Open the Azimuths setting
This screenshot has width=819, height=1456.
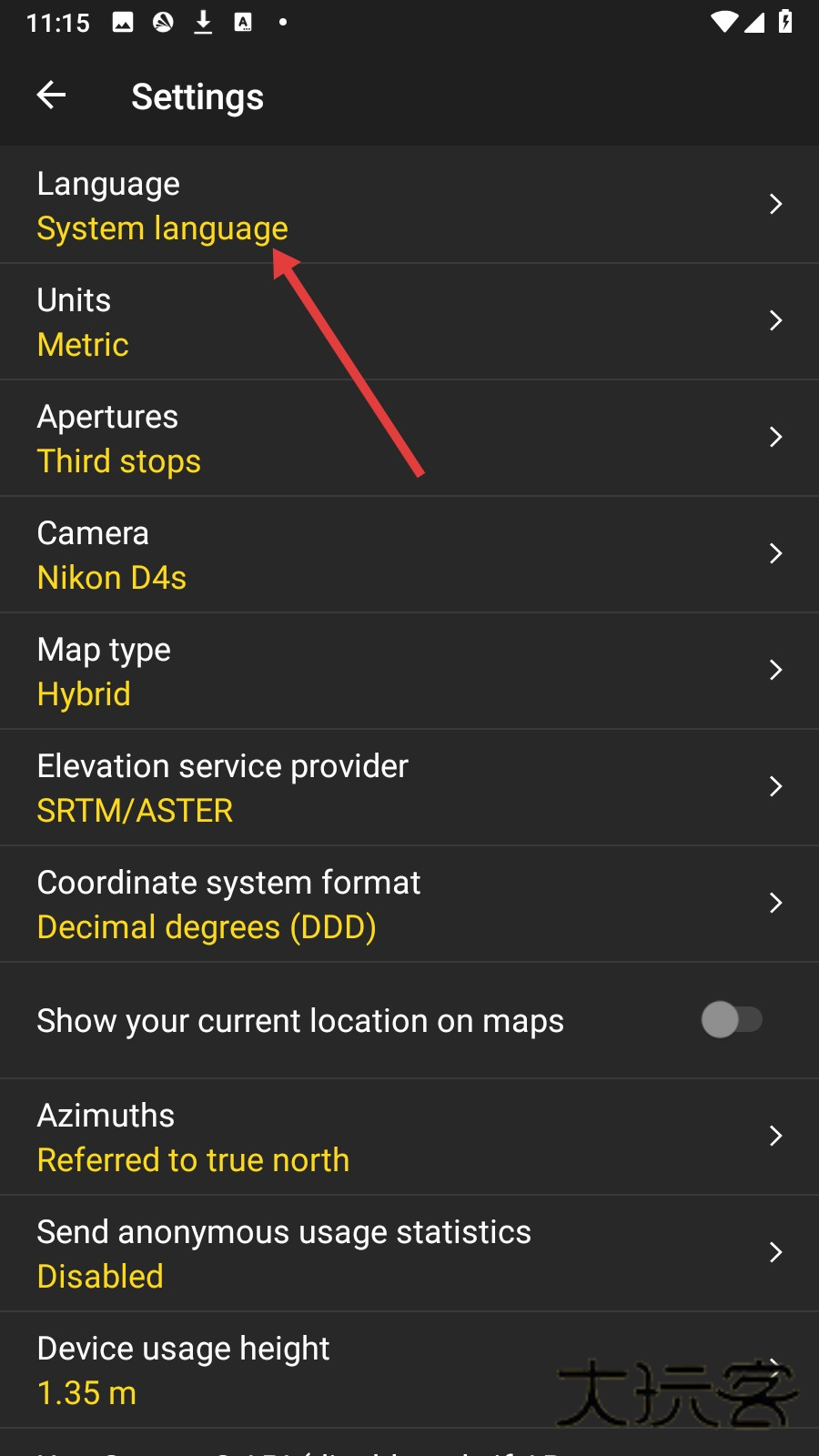tap(409, 1137)
